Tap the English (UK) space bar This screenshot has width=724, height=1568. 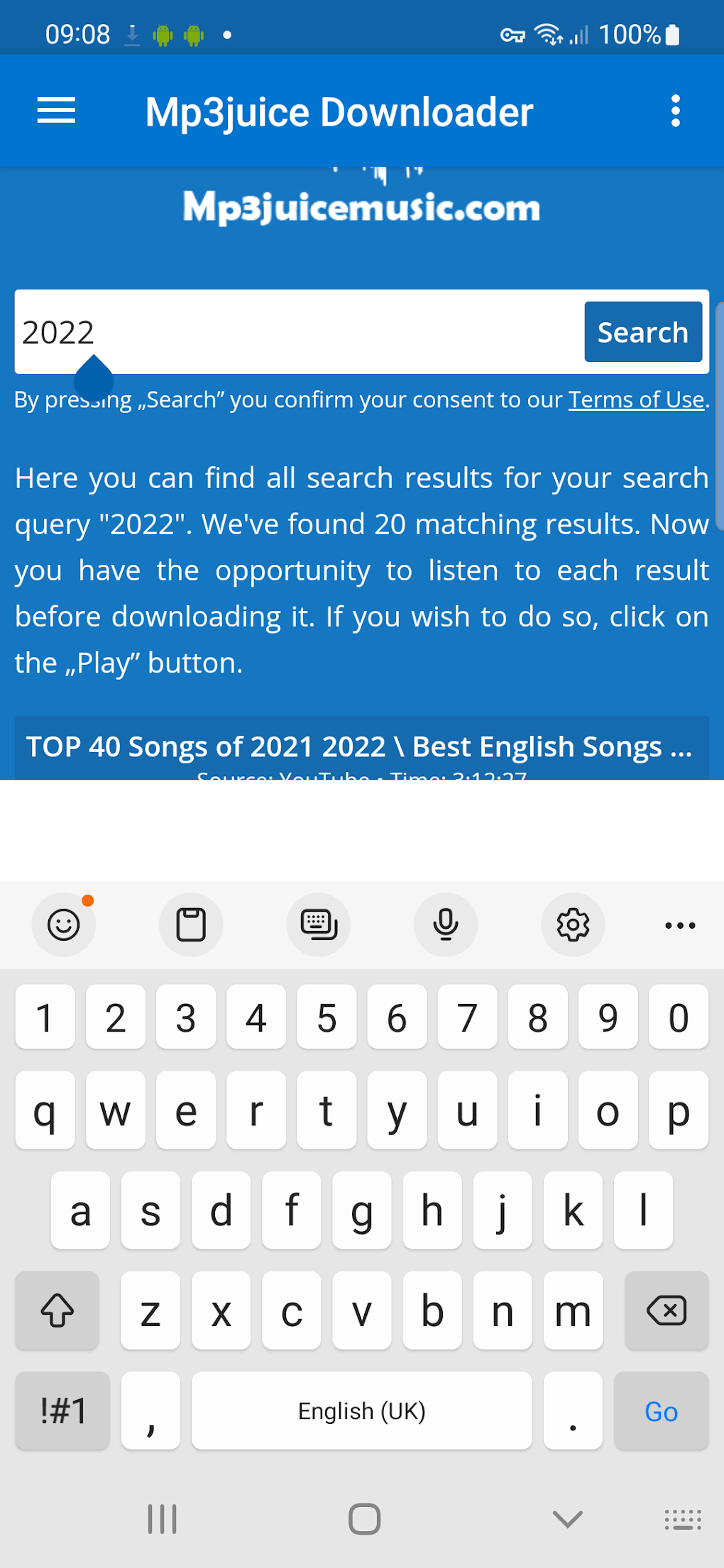pos(361,1411)
